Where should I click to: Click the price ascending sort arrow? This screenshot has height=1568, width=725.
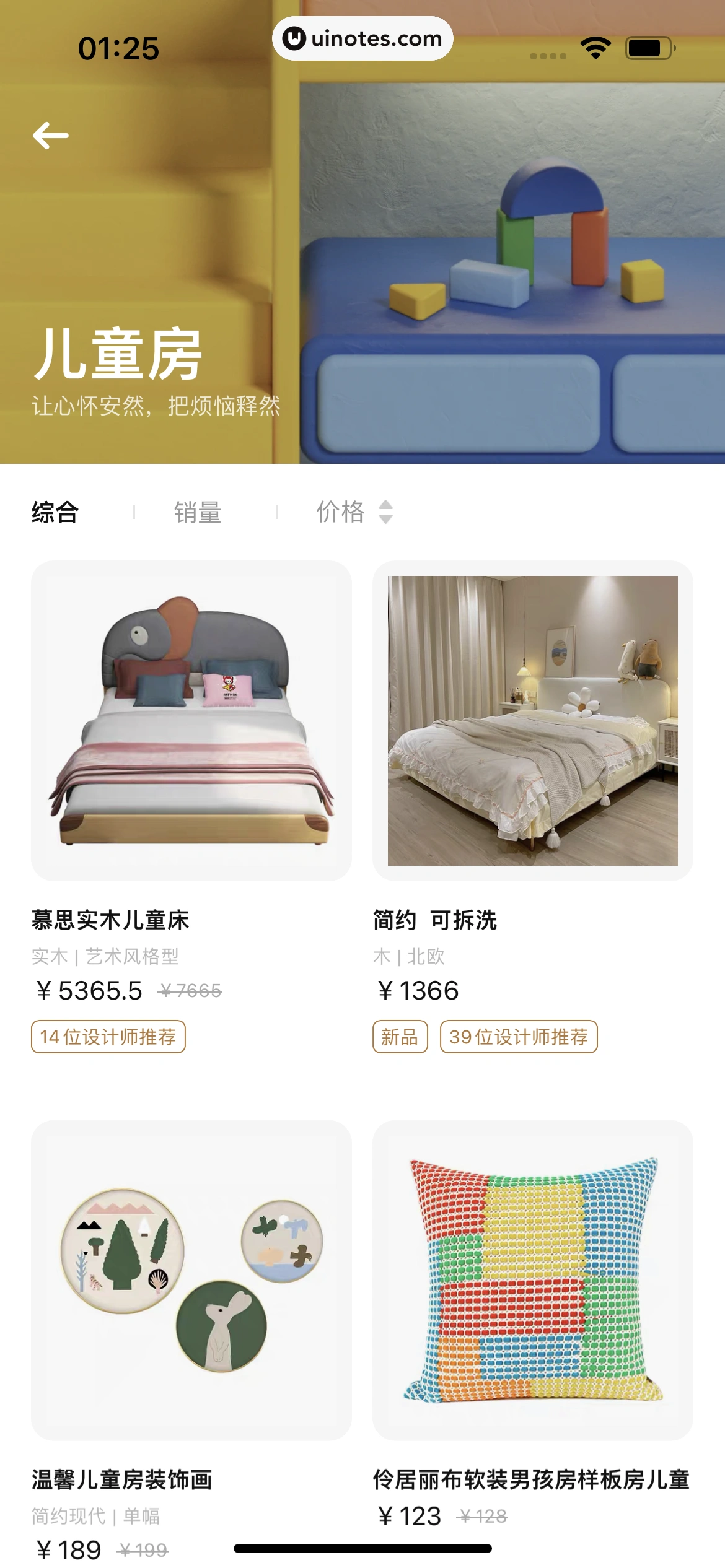(x=385, y=506)
